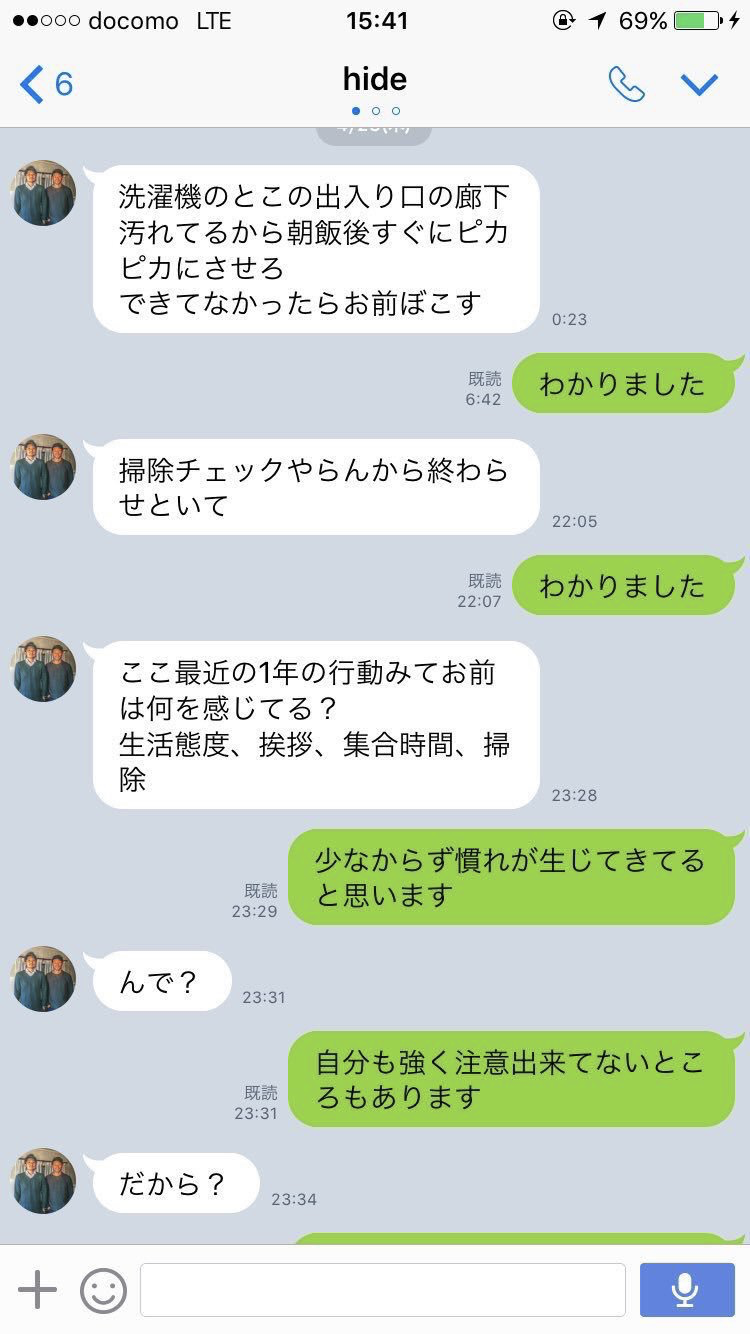
Task: Tap the microphone voice message button
Action: click(x=685, y=1290)
